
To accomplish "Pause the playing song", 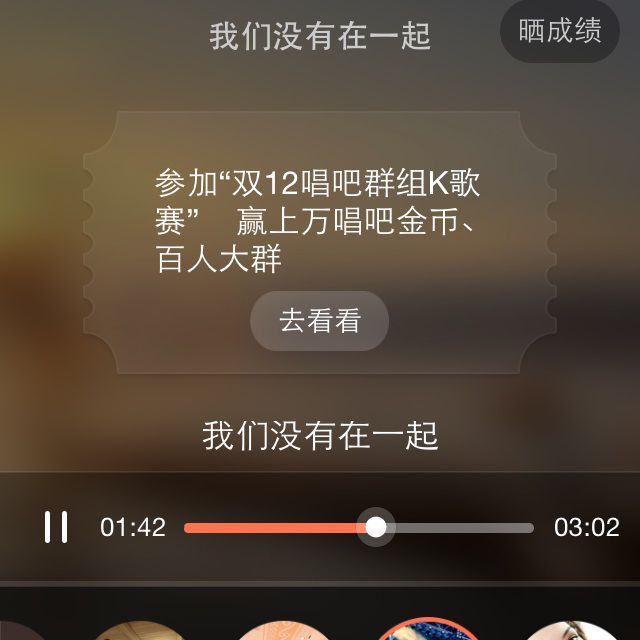I will [x=56, y=527].
